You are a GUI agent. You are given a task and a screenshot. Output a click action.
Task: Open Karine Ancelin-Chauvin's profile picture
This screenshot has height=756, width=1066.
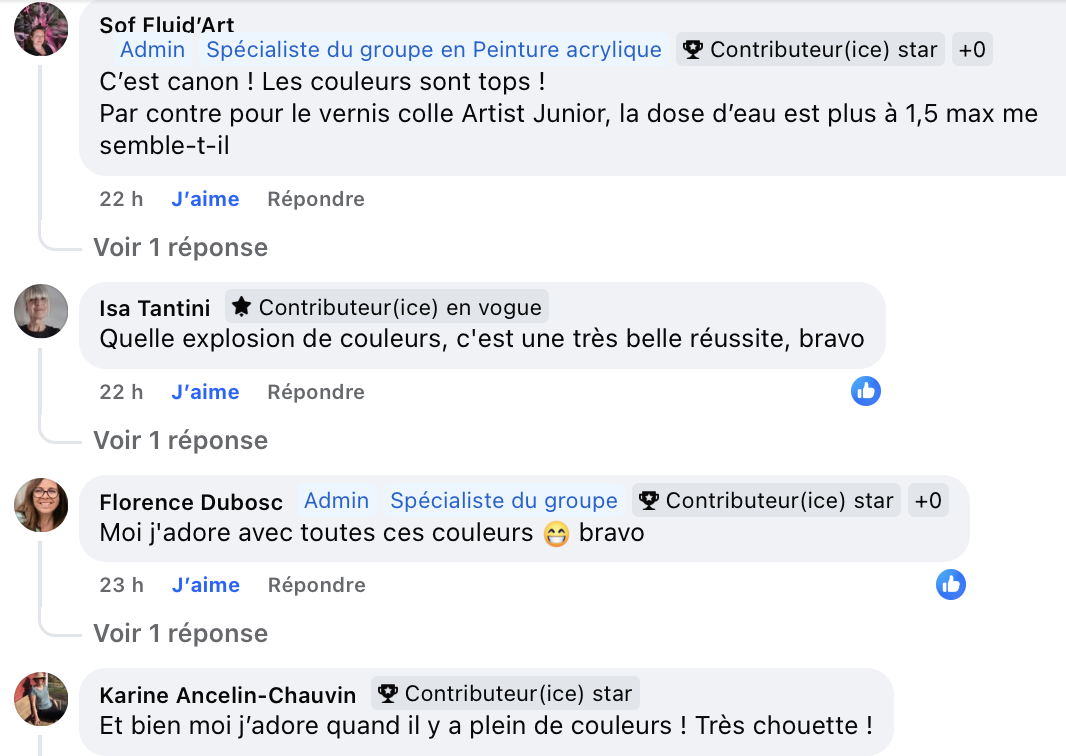point(41,699)
